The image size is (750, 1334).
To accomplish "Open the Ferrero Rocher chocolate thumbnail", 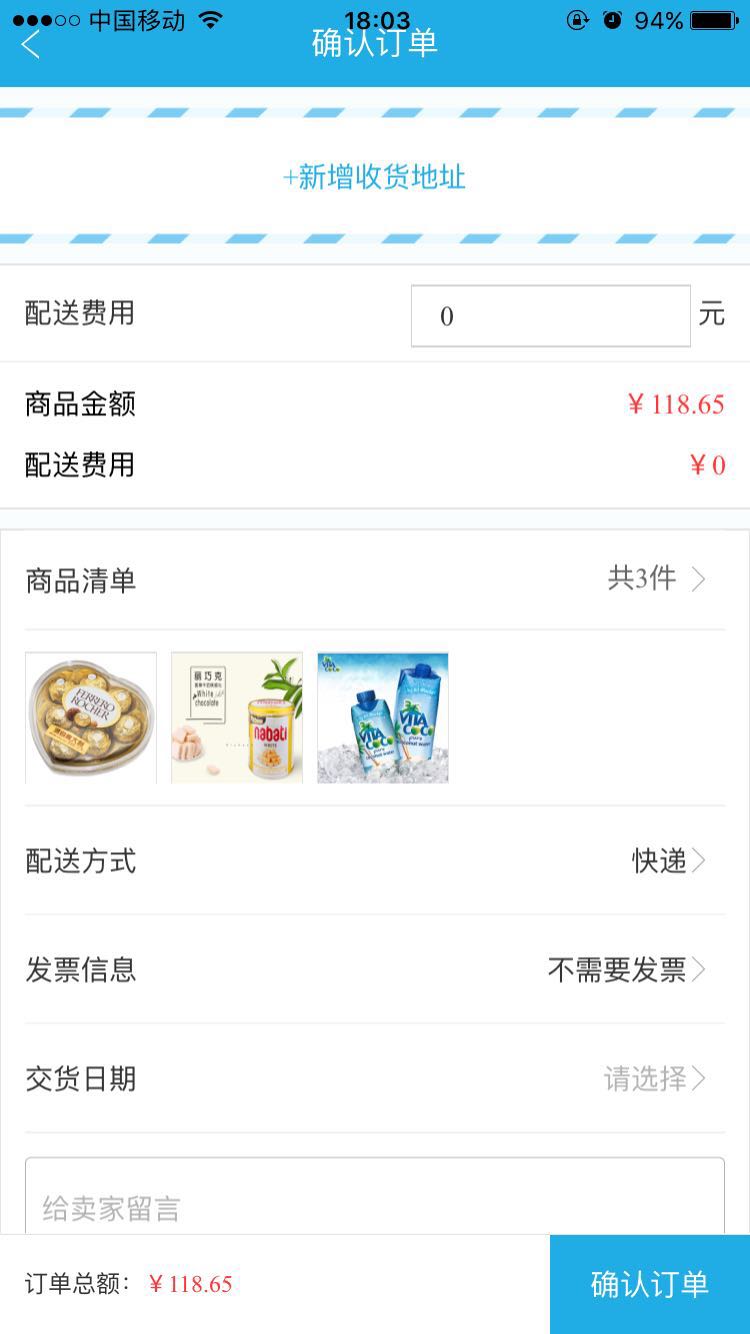I will 89,718.
